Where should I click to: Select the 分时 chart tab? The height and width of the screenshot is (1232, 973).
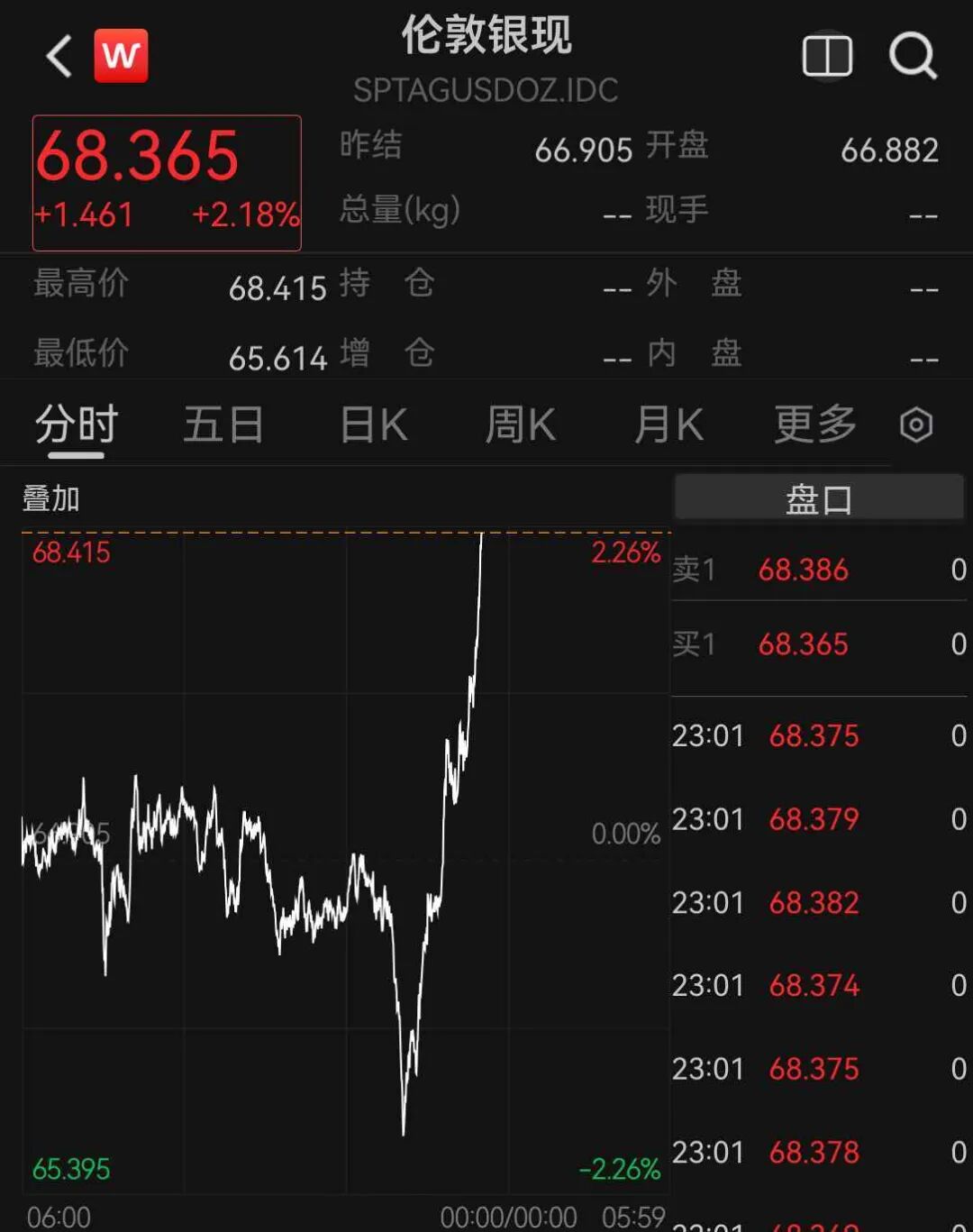(x=77, y=424)
